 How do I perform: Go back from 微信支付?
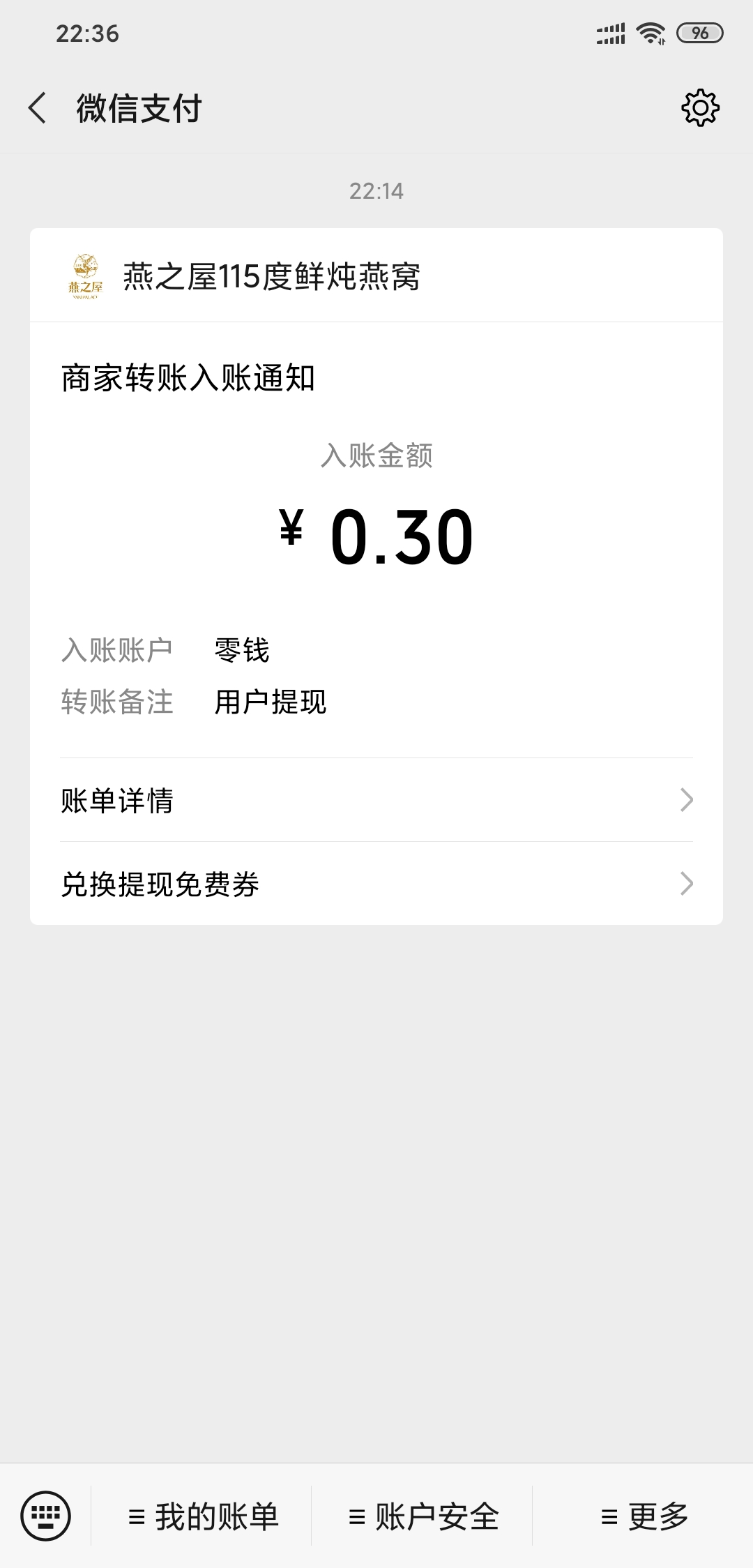point(38,109)
